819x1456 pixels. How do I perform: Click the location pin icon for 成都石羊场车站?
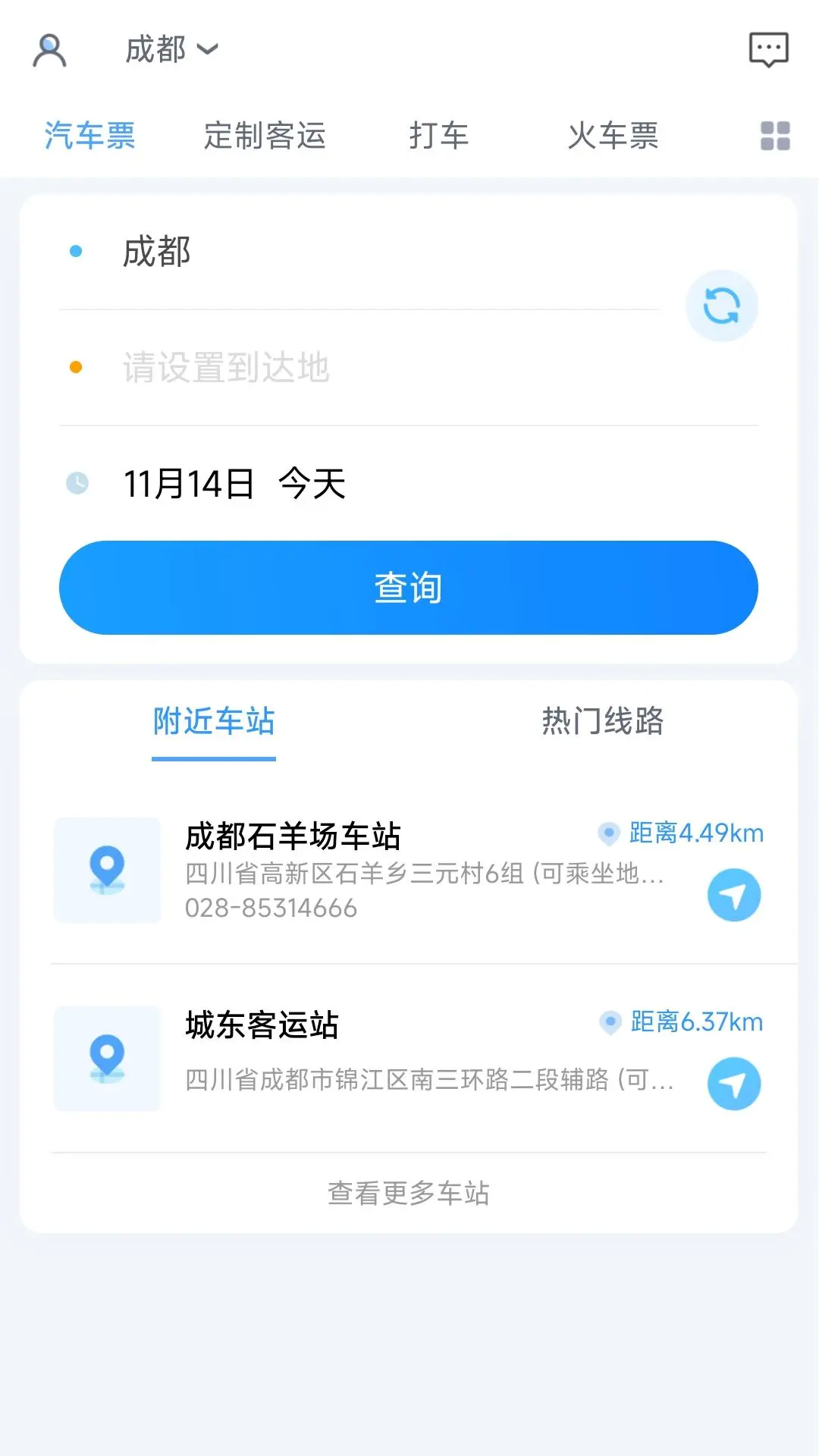(108, 870)
